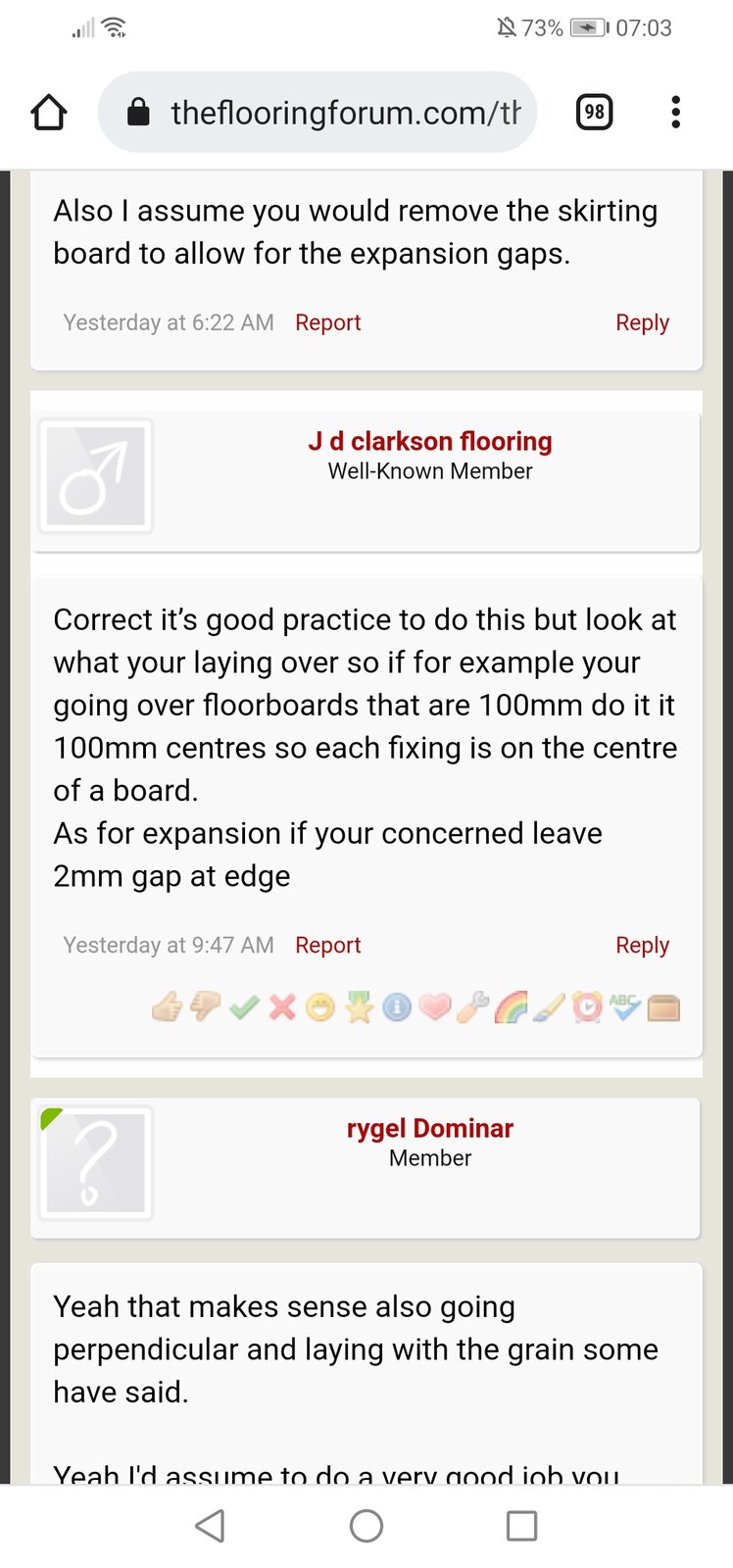Open the tab switcher showing 98
Screen dimensions: 733x1568
point(594,113)
